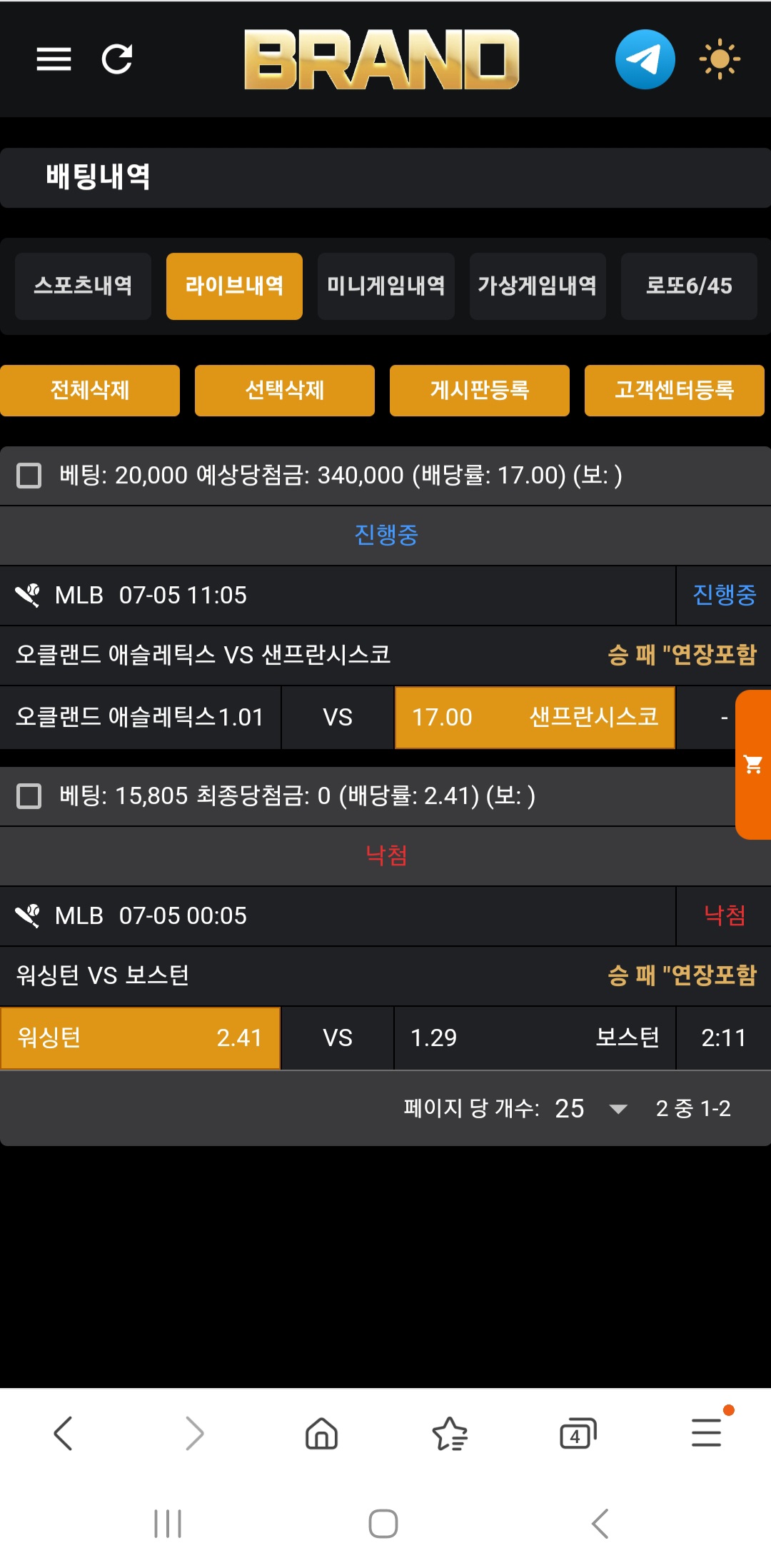Tap the 고객센터등록 button
Viewport: 771px width, 1568px height.
click(675, 390)
